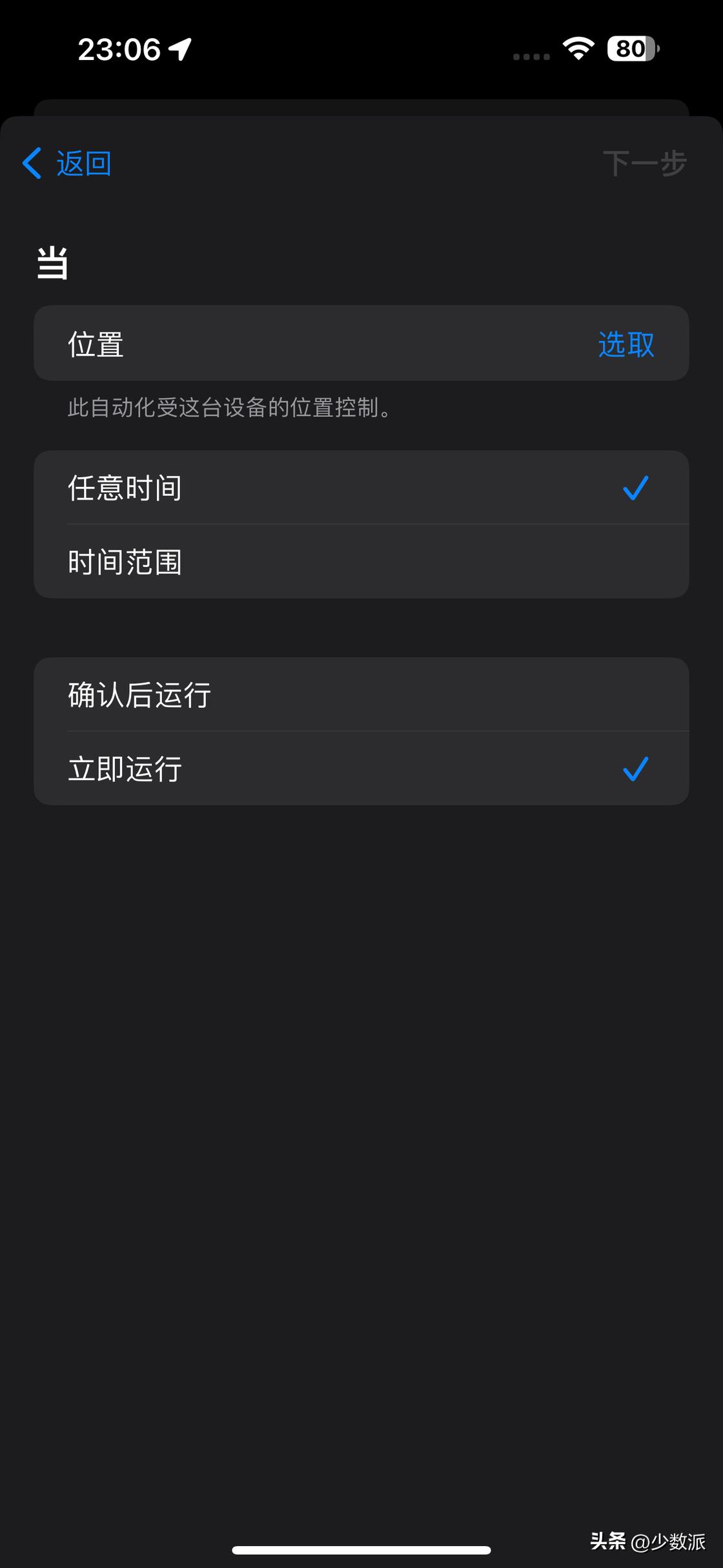Tap the location control description text
723x1568 pixels.
click(x=229, y=408)
